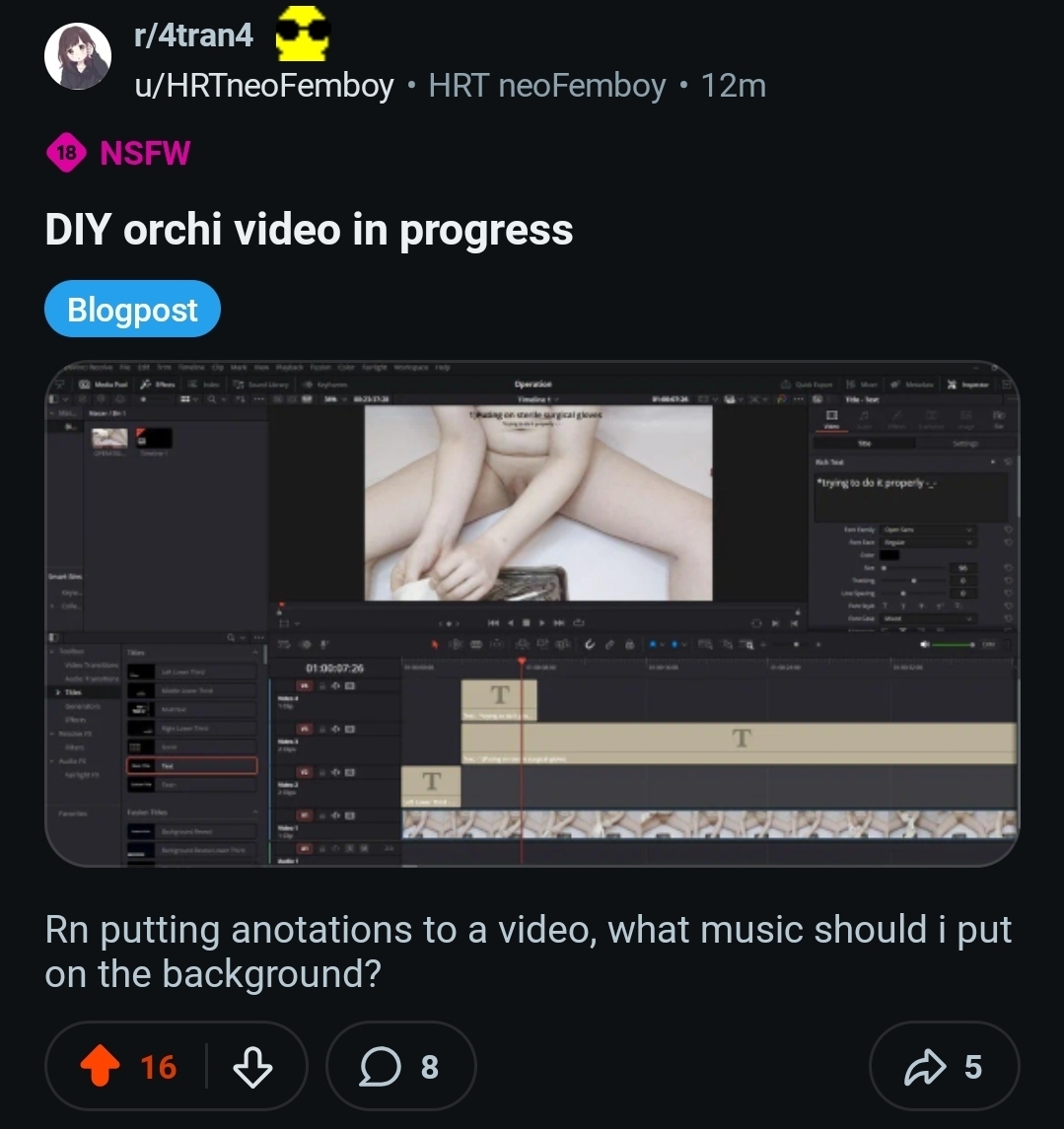Upvote this post
Image resolution: width=1064 pixels, height=1129 pixels.
tap(99, 1067)
